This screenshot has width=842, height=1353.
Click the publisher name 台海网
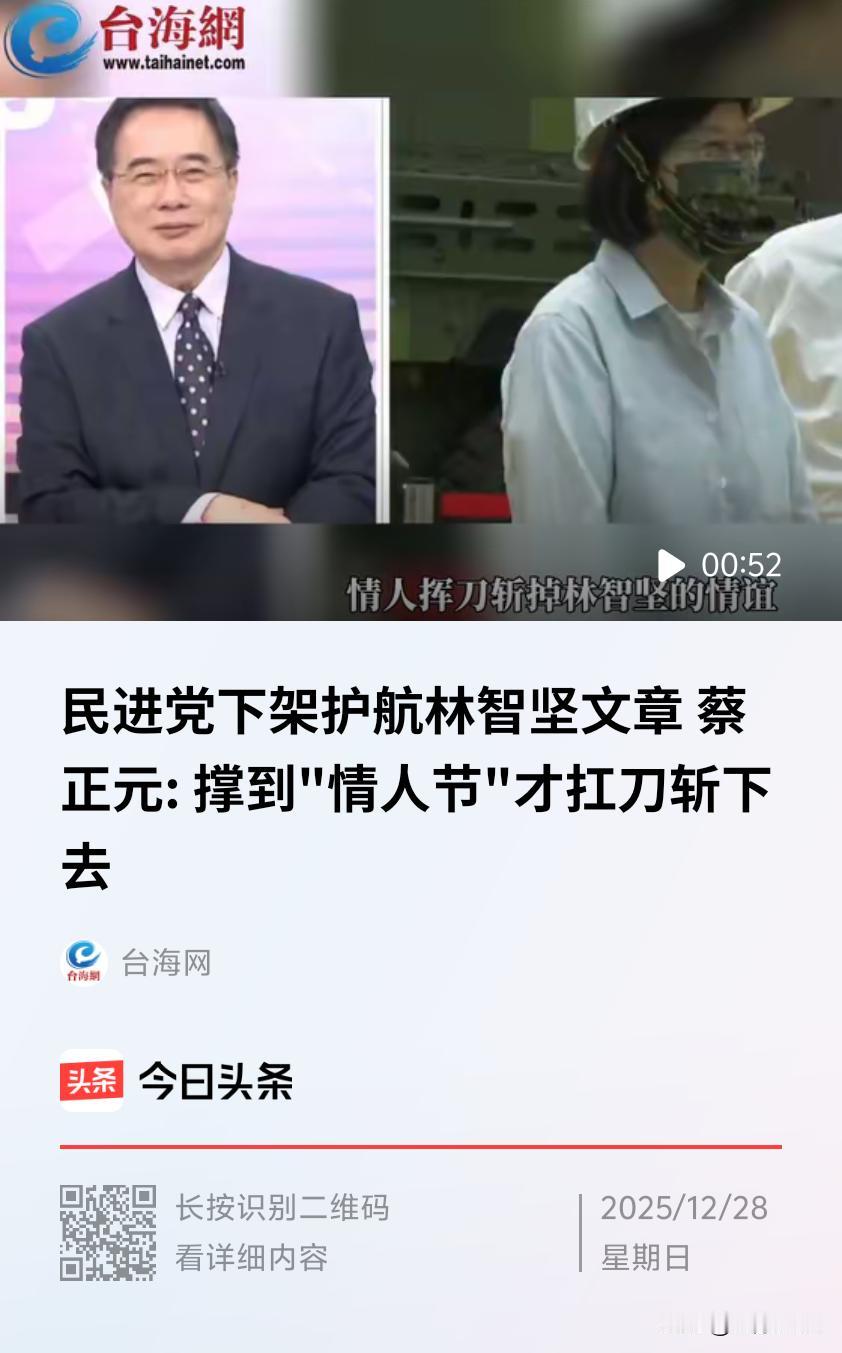coord(167,962)
